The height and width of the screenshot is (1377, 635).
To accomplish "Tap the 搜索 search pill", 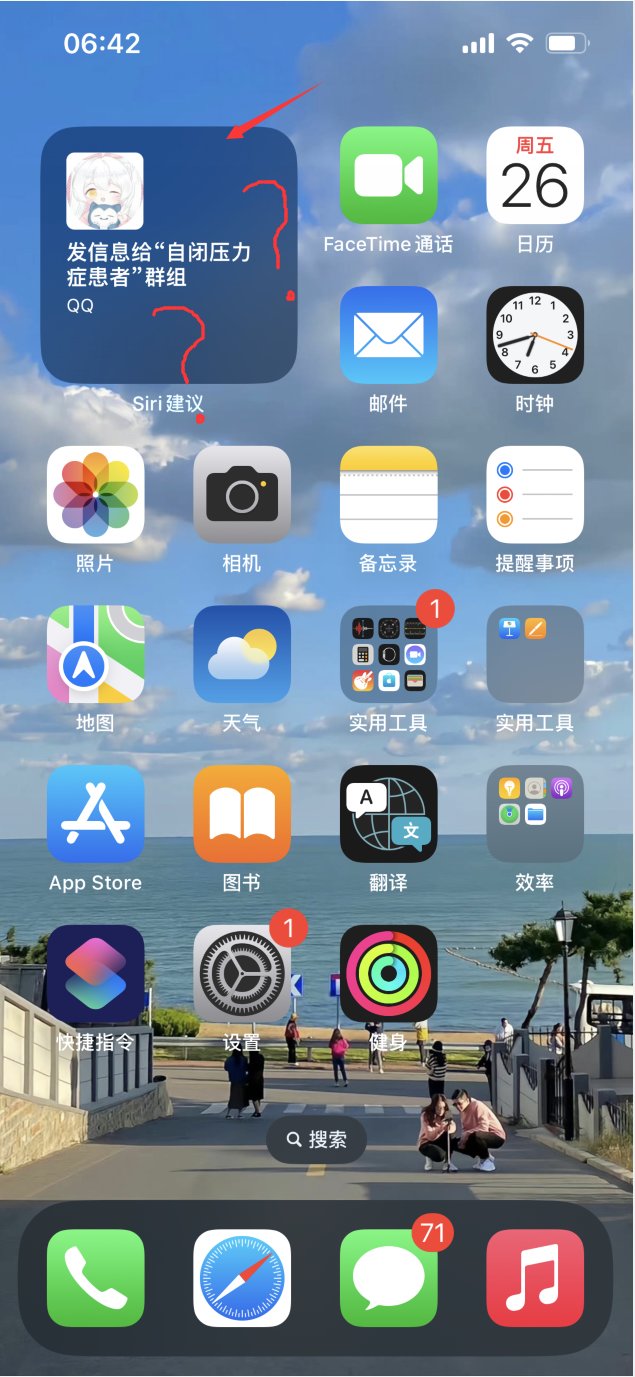I will click(x=316, y=1139).
